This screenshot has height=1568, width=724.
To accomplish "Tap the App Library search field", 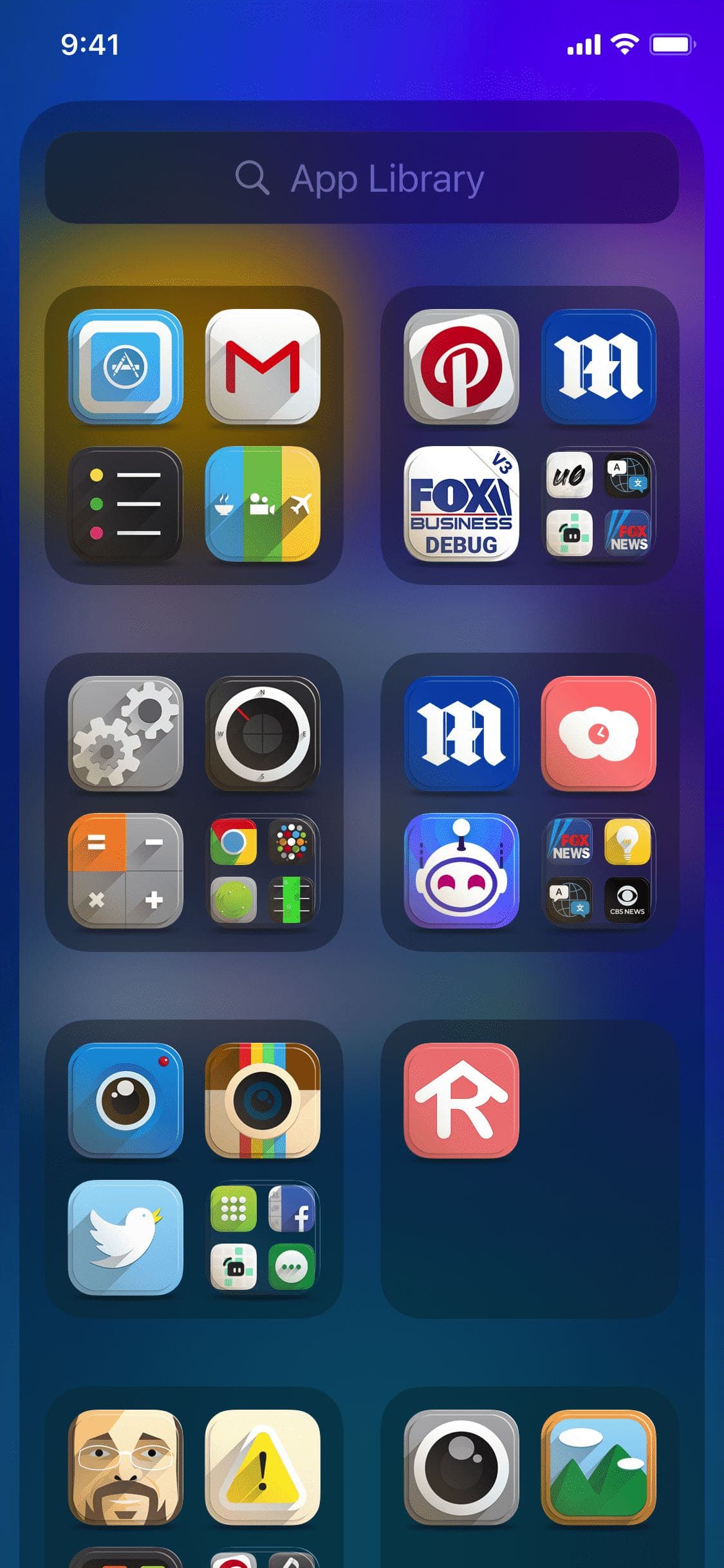I will point(362,178).
